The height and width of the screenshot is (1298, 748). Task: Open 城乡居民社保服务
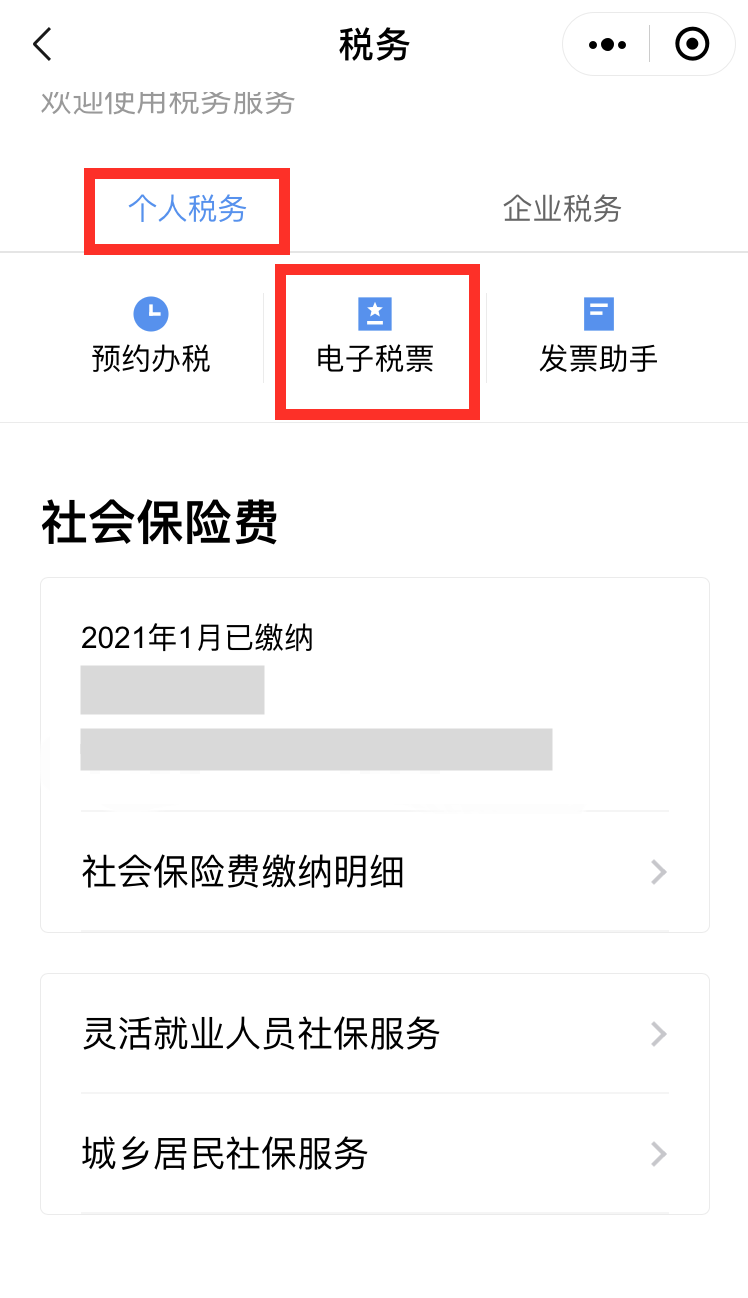point(375,1154)
